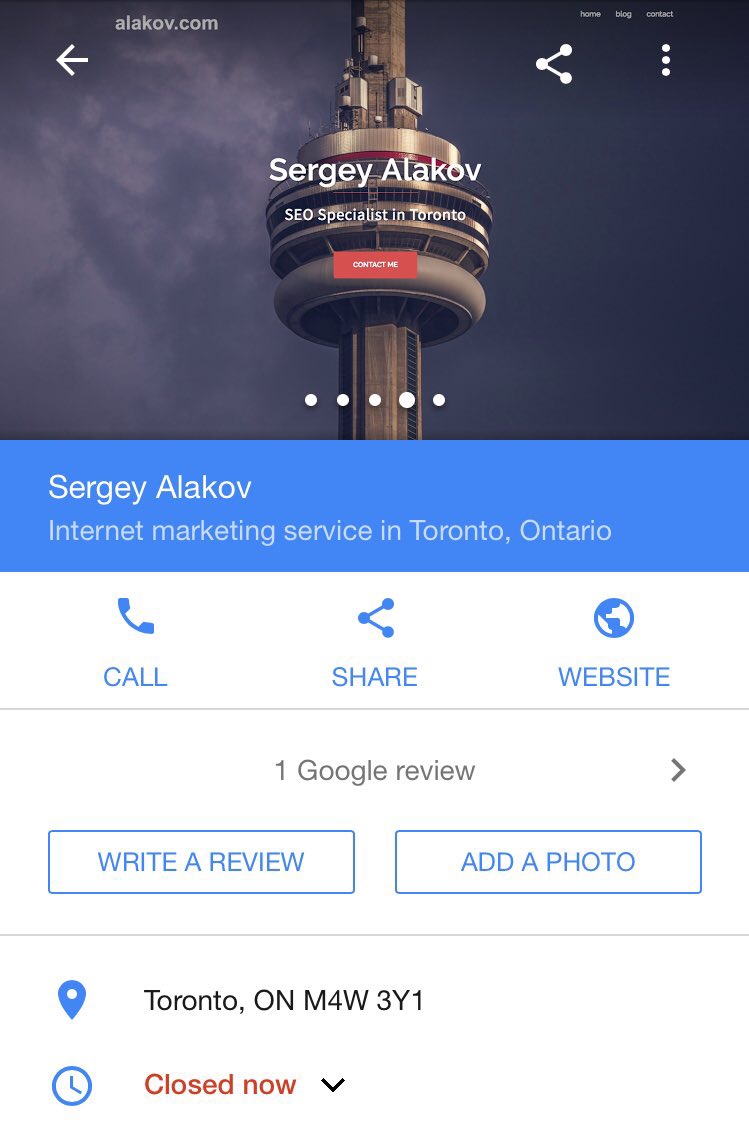Tap the Share icon below the banner
This screenshot has height=1124, width=749.
374,618
